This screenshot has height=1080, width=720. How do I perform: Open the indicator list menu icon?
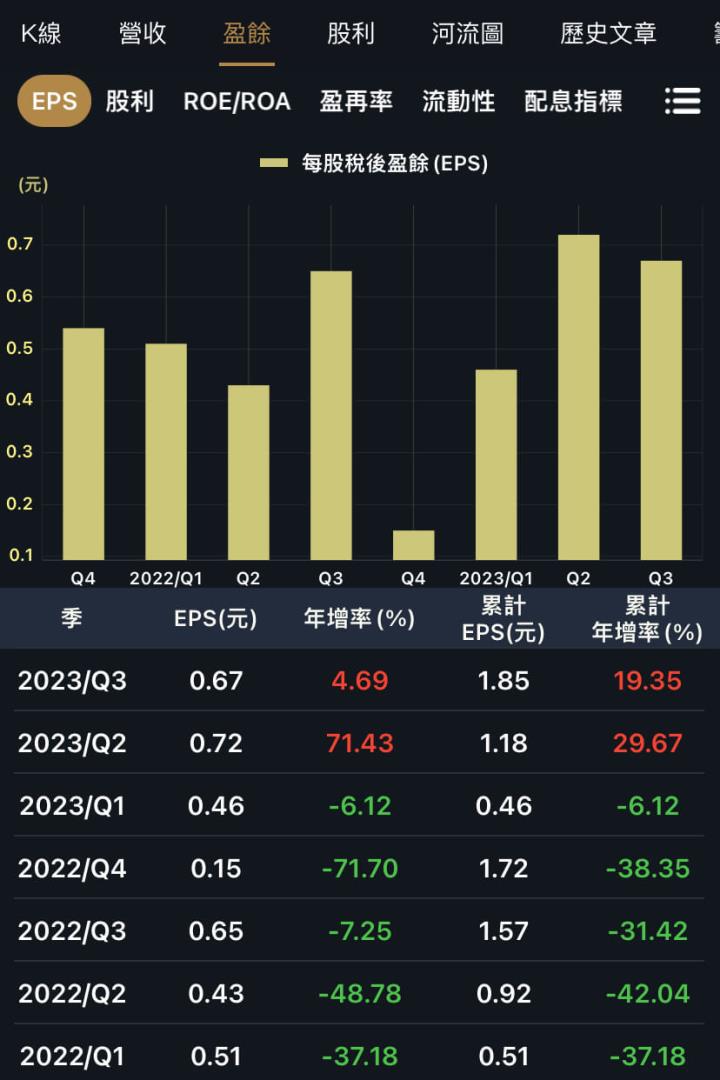pyautogui.click(x=683, y=101)
